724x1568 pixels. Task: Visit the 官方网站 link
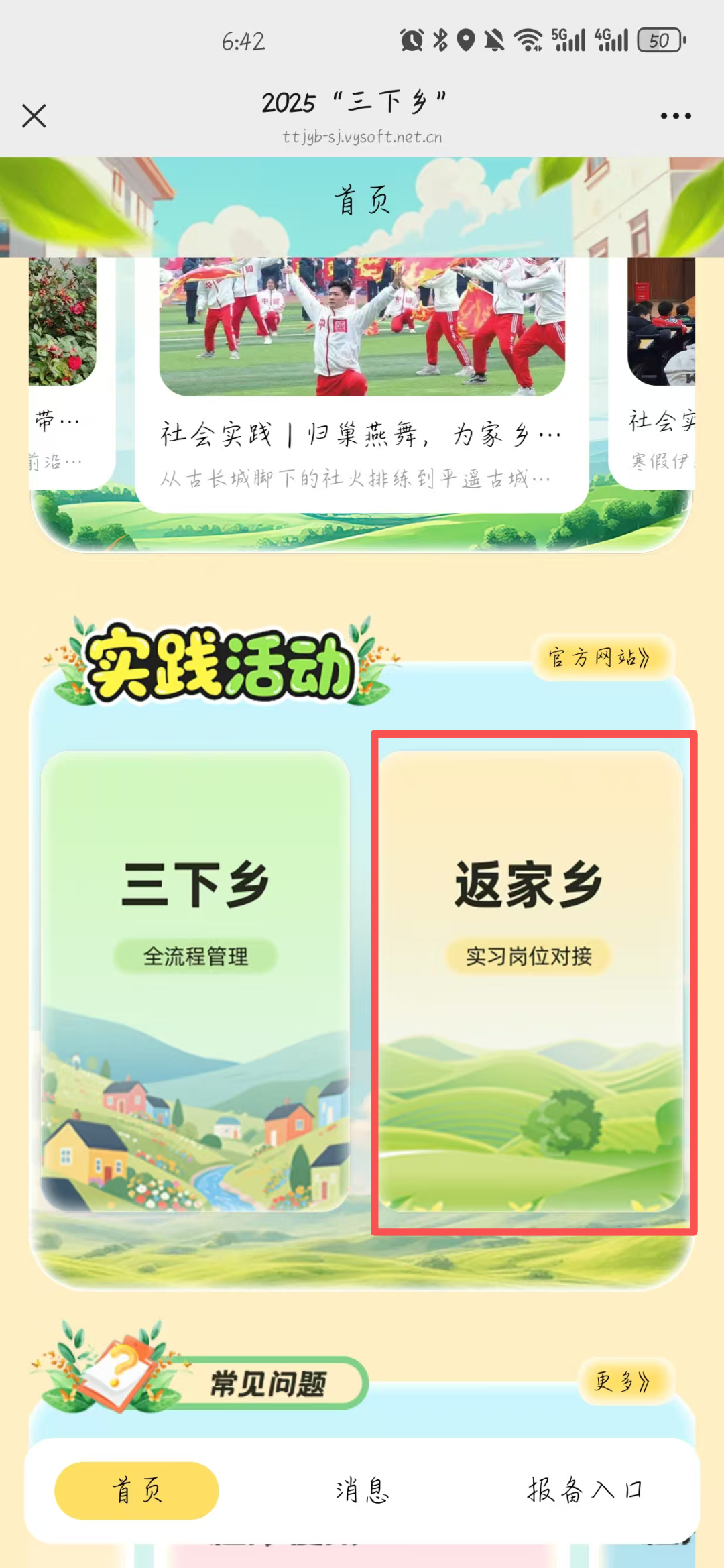point(600,657)
